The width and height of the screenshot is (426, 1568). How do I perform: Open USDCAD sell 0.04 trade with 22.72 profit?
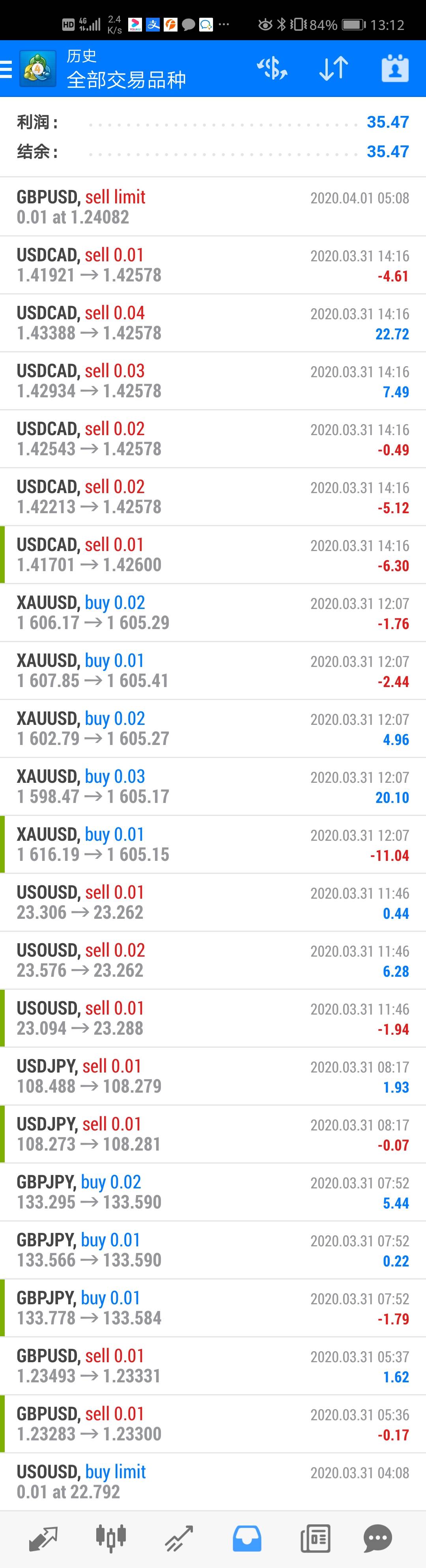213,322
